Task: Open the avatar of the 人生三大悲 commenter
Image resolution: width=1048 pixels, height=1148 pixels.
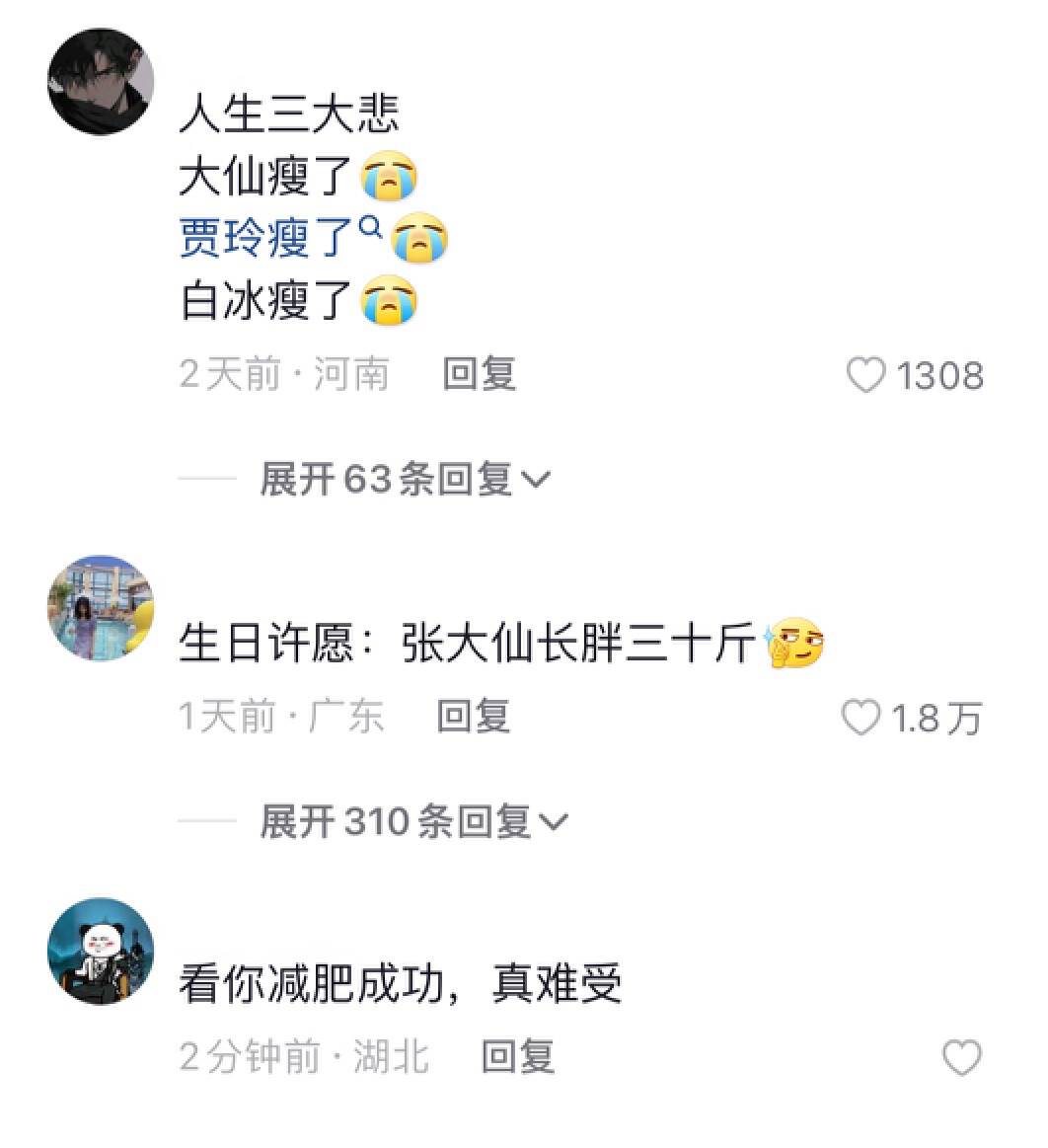Action: pyautogui.click(x=101, y=81)
